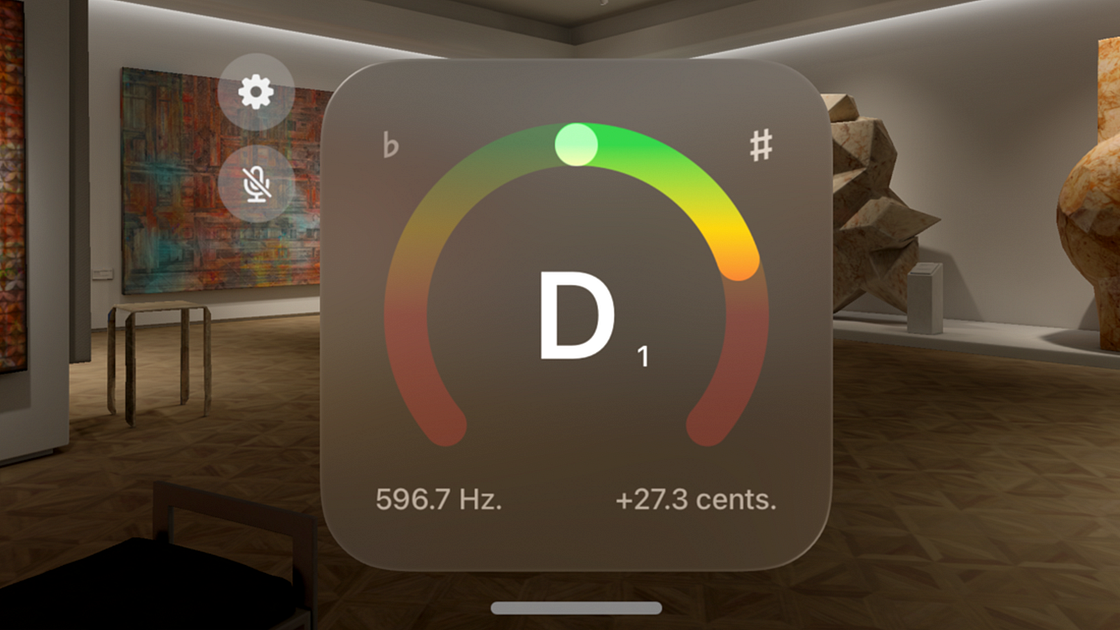Open the tuner settings gear
This screenshot has width=1120, height=630.
[256, 92]
